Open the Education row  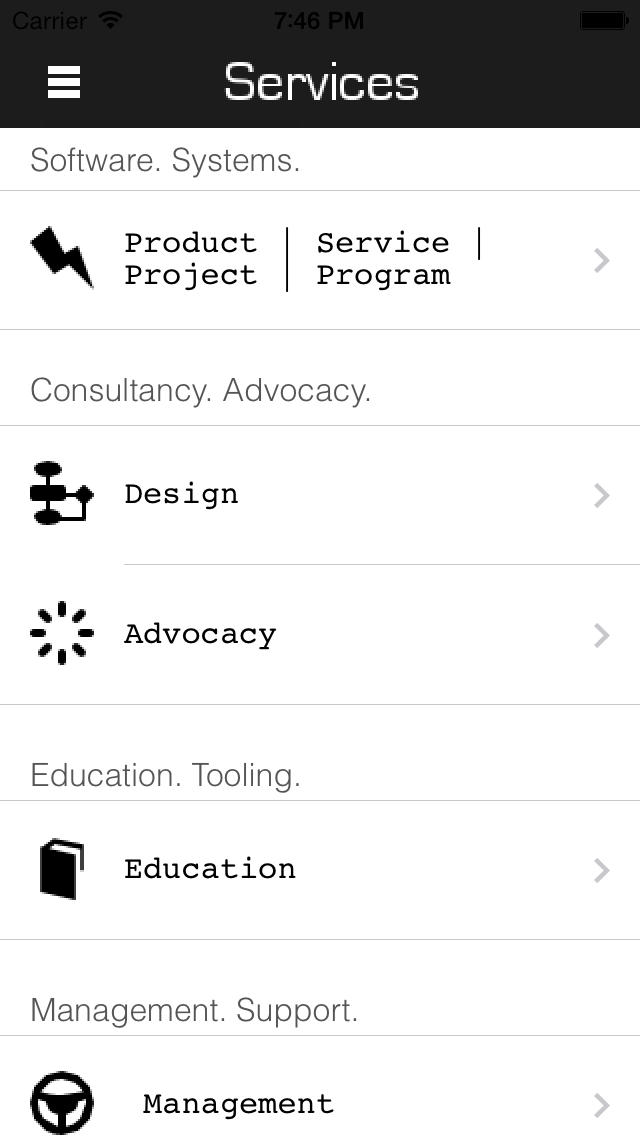320,870
